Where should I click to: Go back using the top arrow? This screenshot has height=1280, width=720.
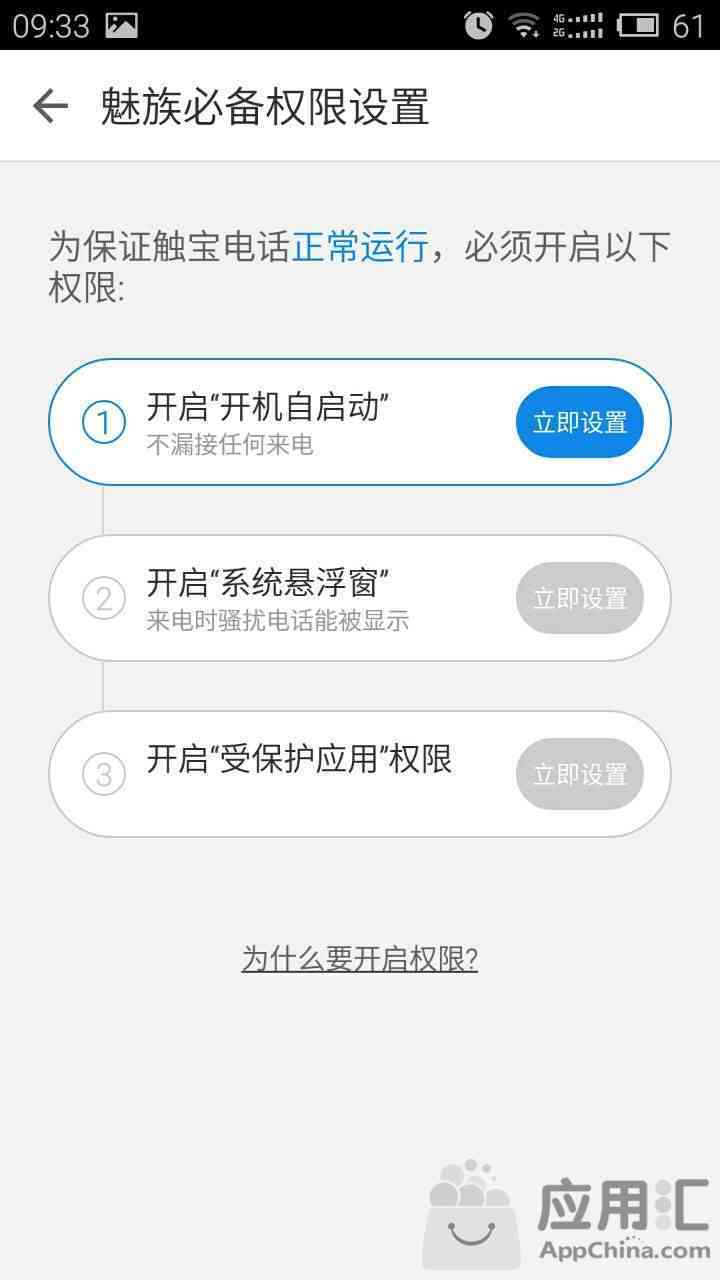(x=50, y=106)
